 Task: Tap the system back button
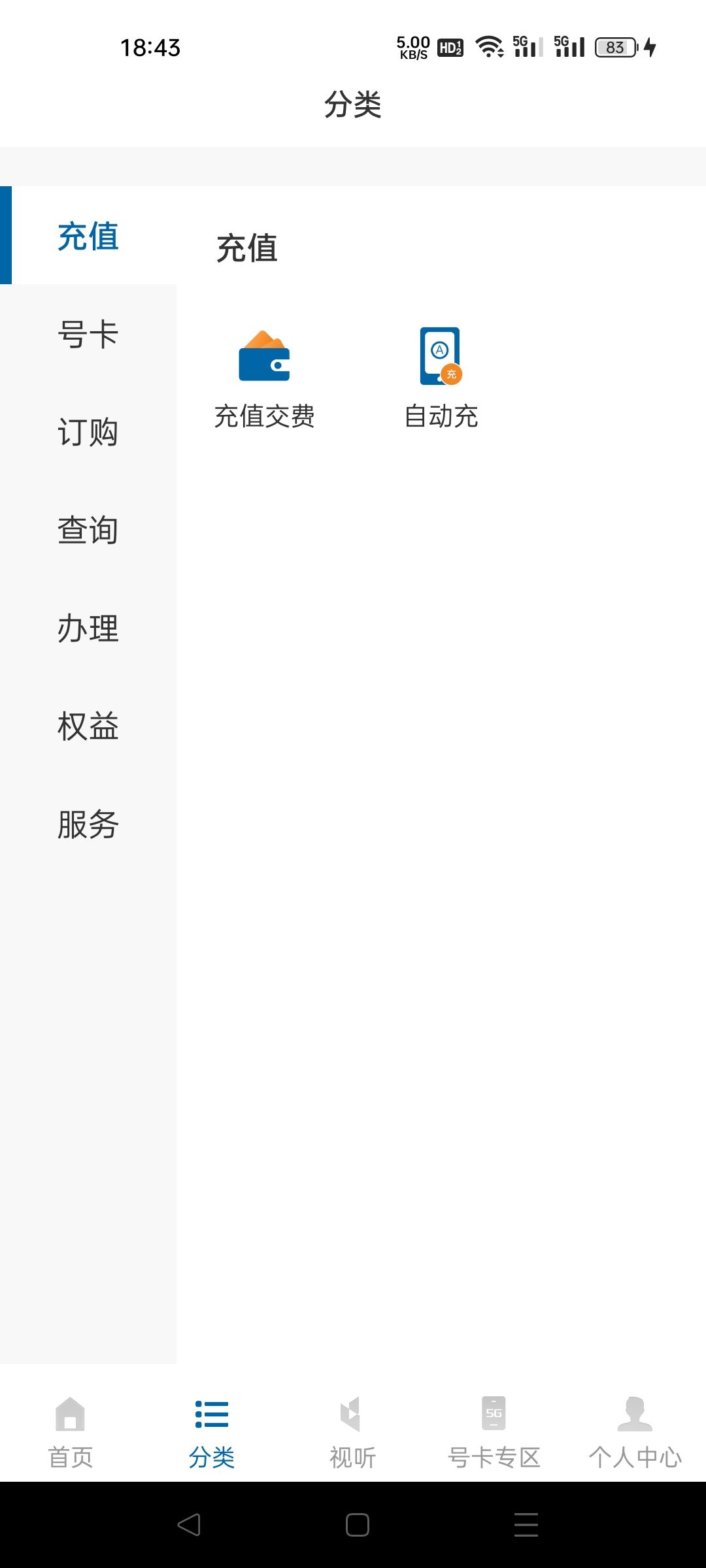pyautogui.click(x=189, y=1525)
